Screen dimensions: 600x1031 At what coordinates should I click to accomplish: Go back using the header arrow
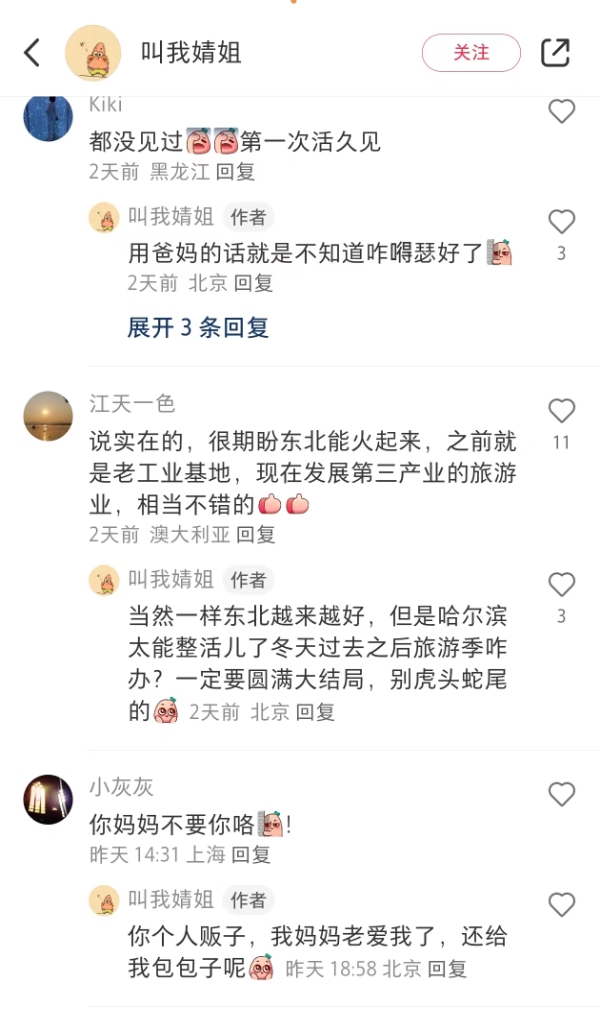[33, 53]
